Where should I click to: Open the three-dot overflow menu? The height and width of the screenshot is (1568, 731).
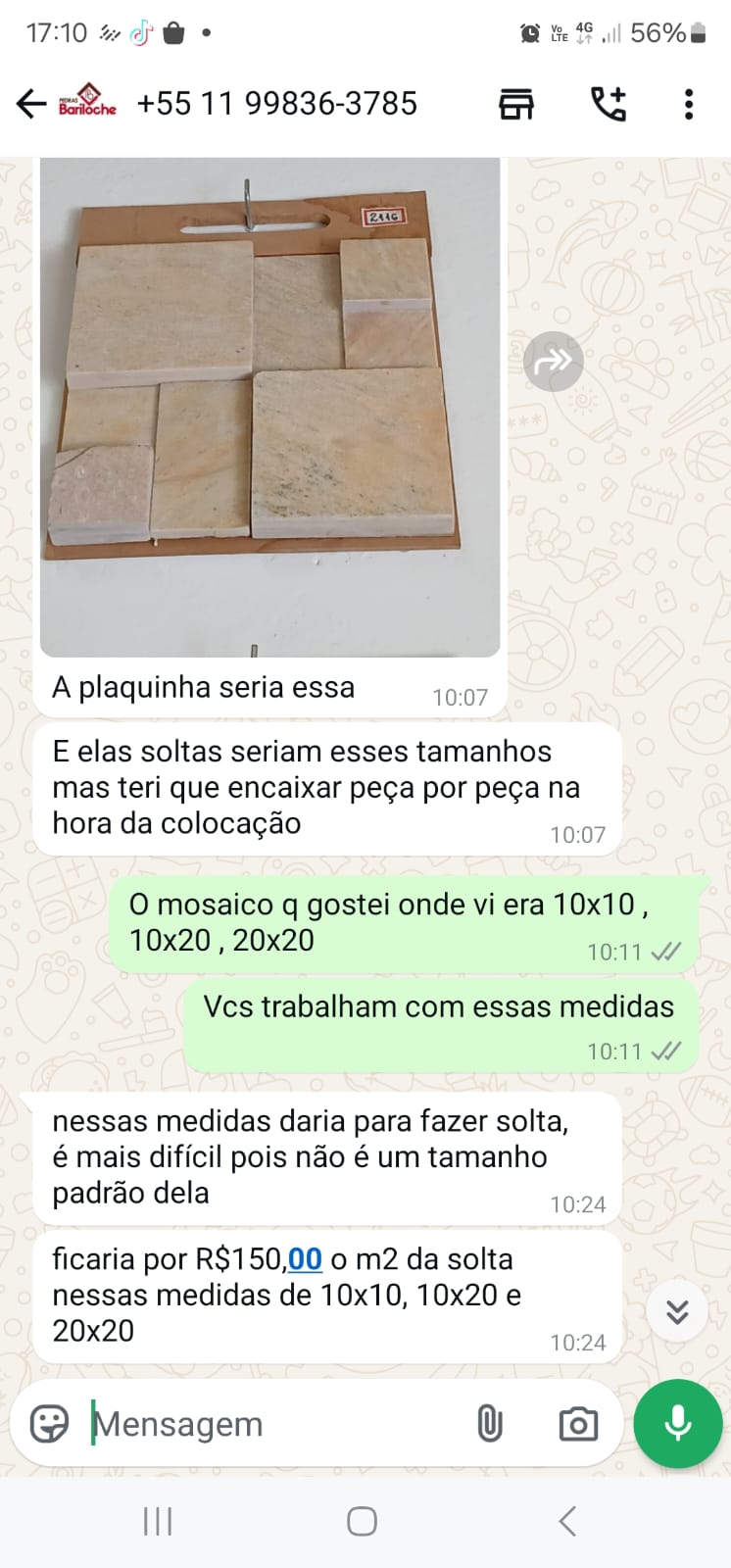coord(689,102)
